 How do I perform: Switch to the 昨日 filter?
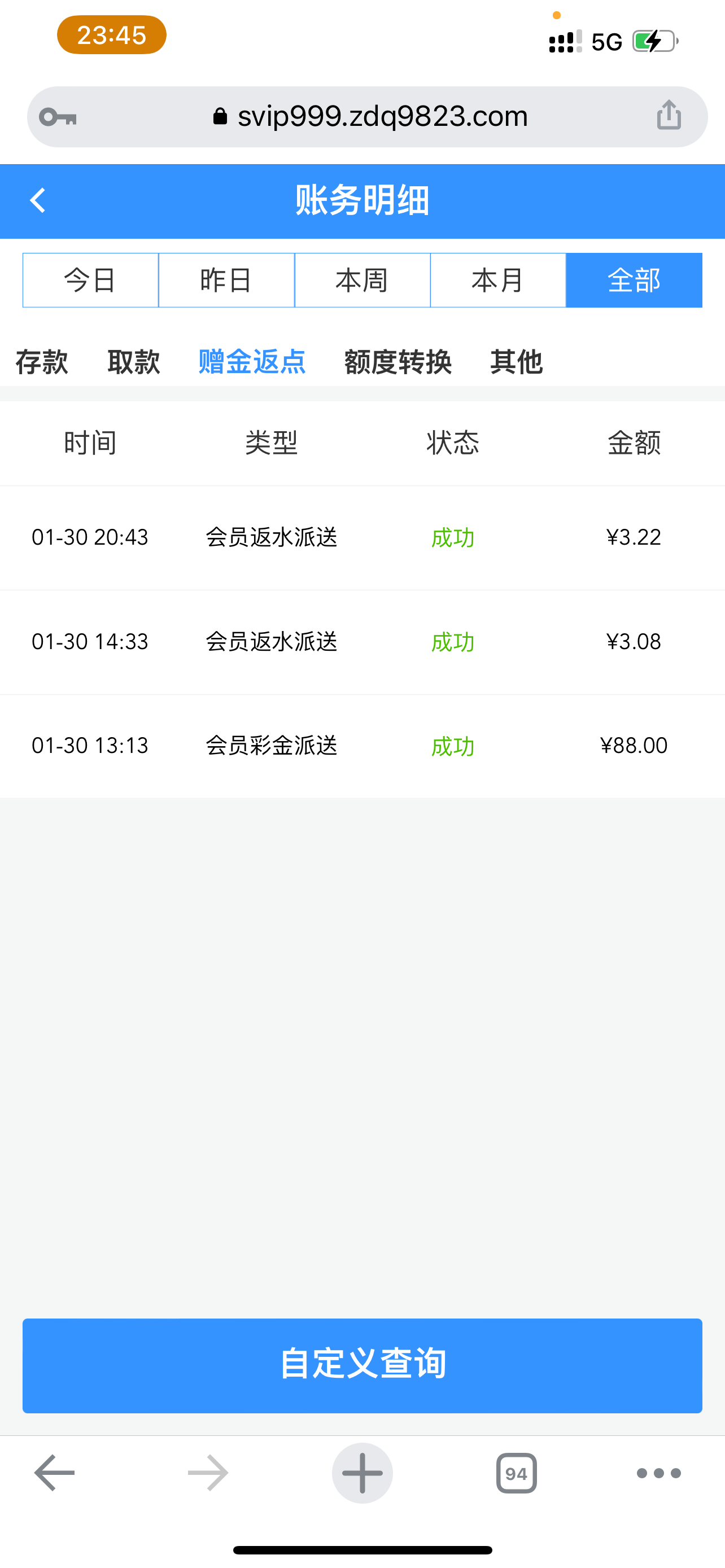click(226, 280)
